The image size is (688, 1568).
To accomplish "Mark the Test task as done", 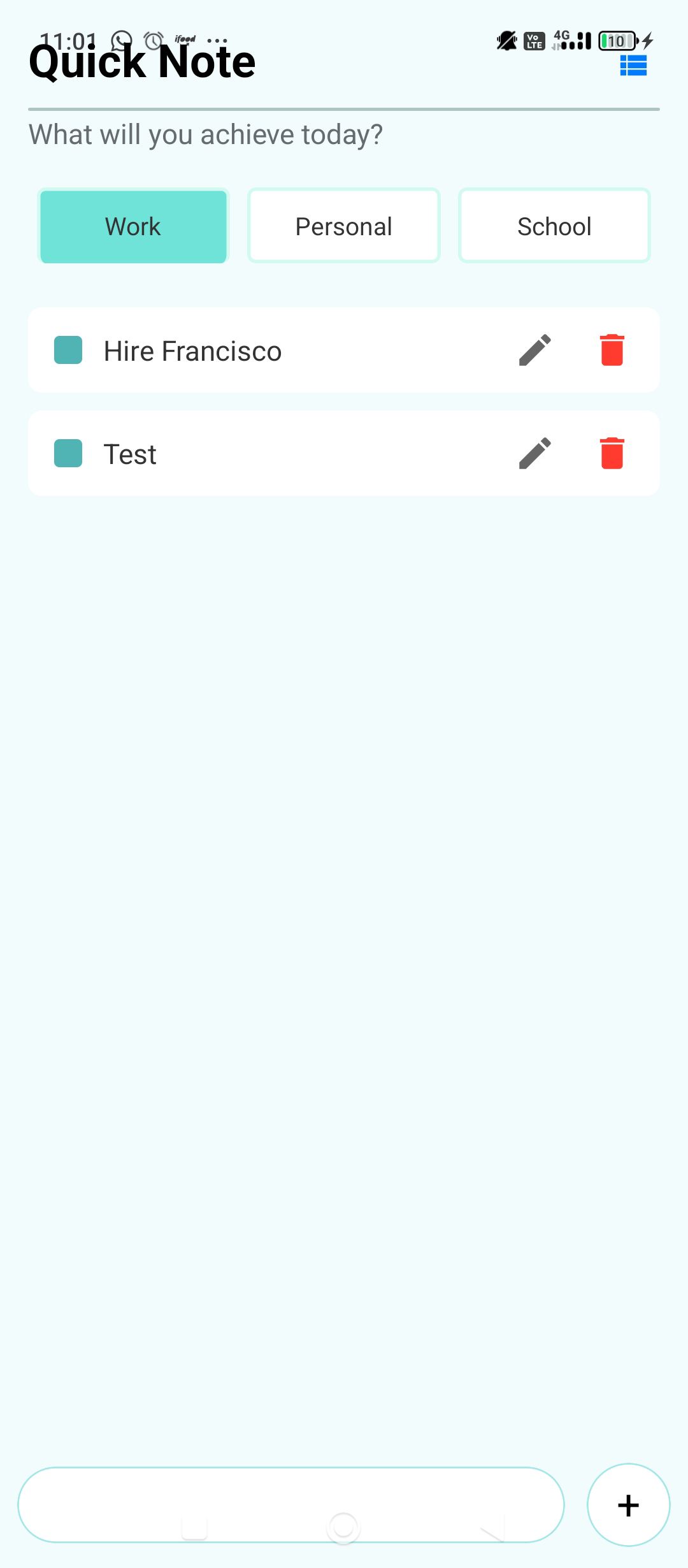I will tap(68, 453).
